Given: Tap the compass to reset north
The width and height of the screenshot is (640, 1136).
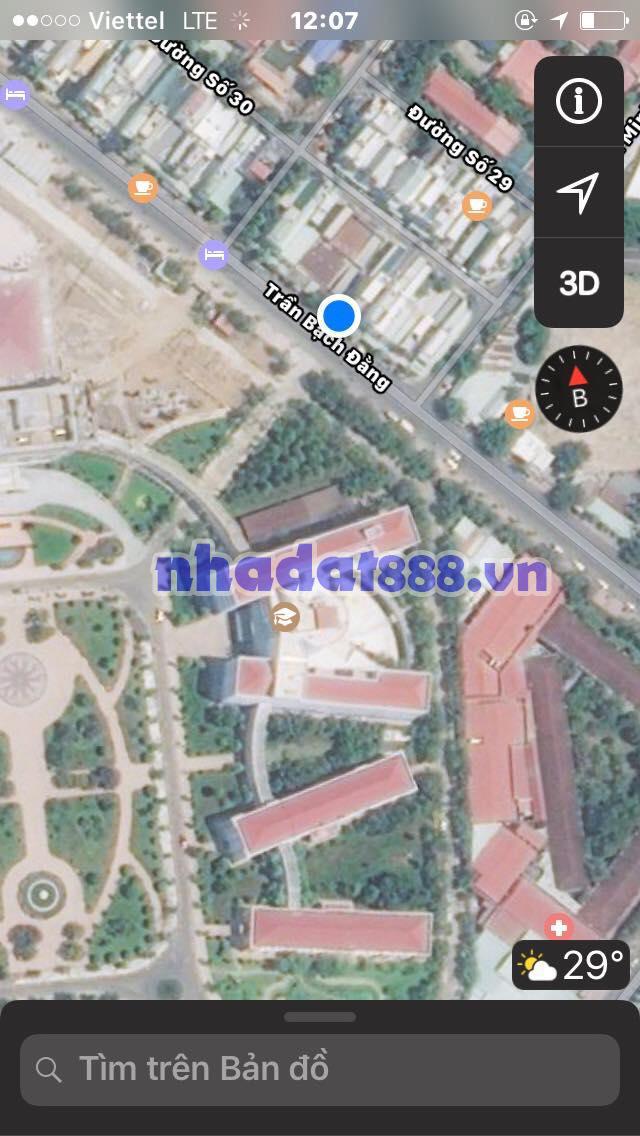Looking at the screenshot, I should [578, 384].
